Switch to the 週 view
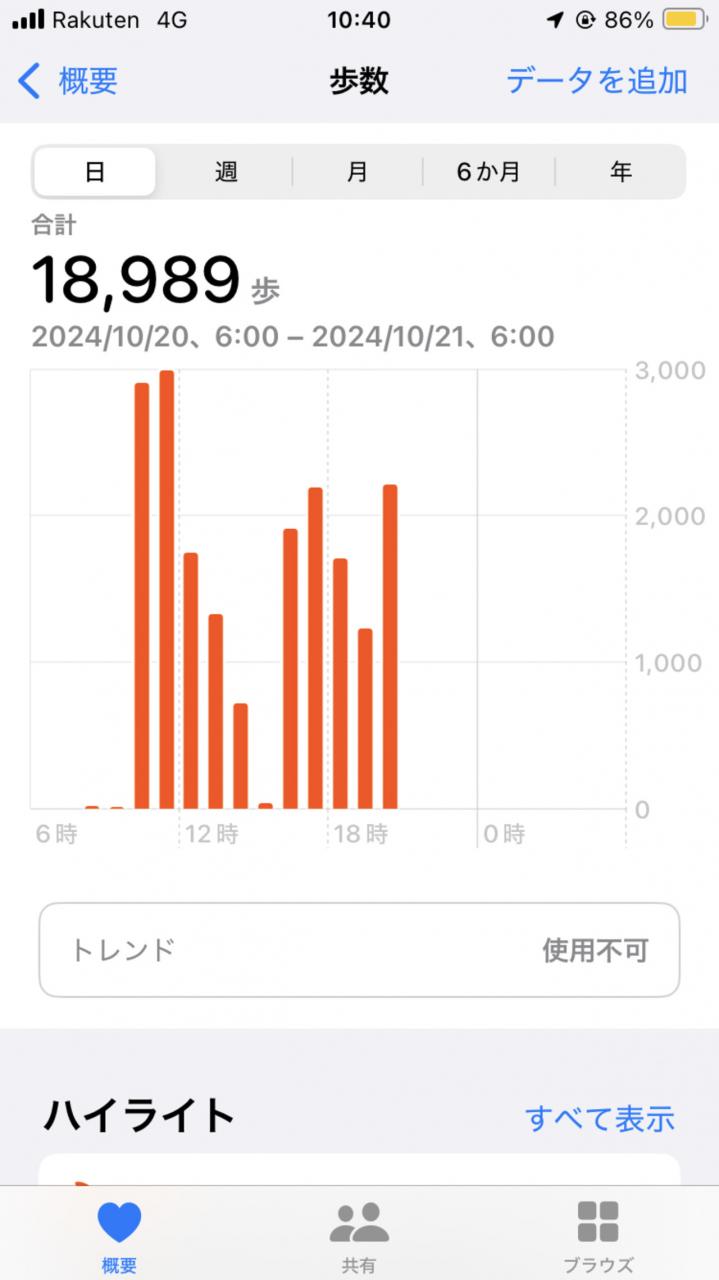 226,172
